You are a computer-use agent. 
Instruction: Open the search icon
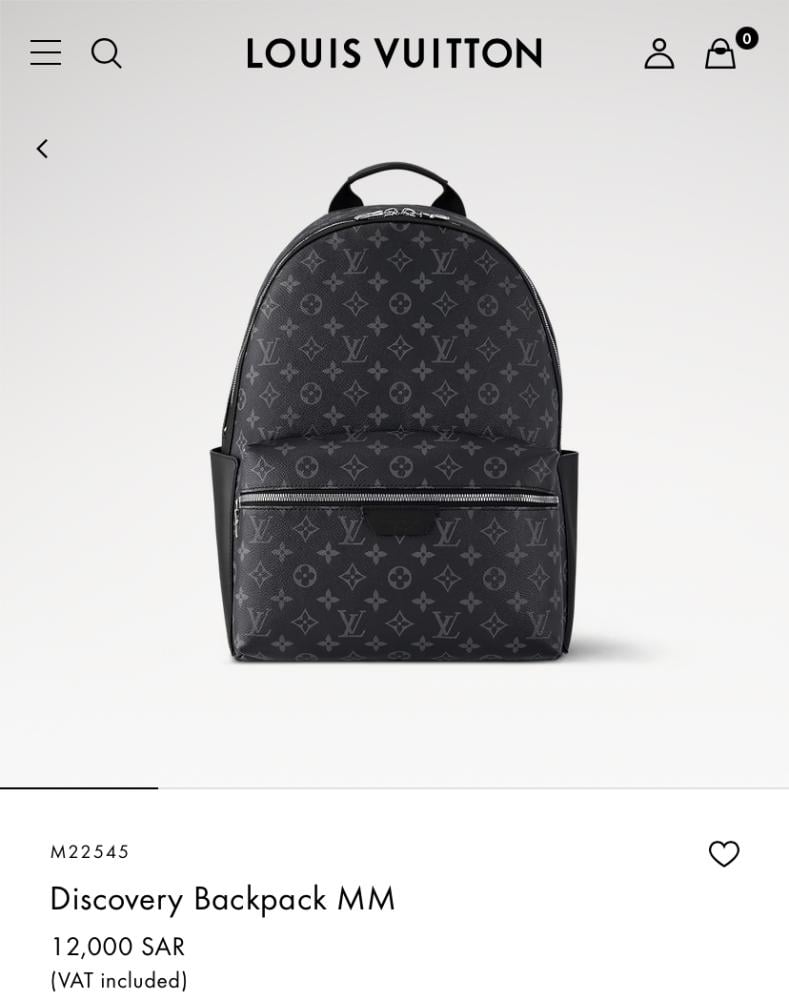(x=106, y=53)
